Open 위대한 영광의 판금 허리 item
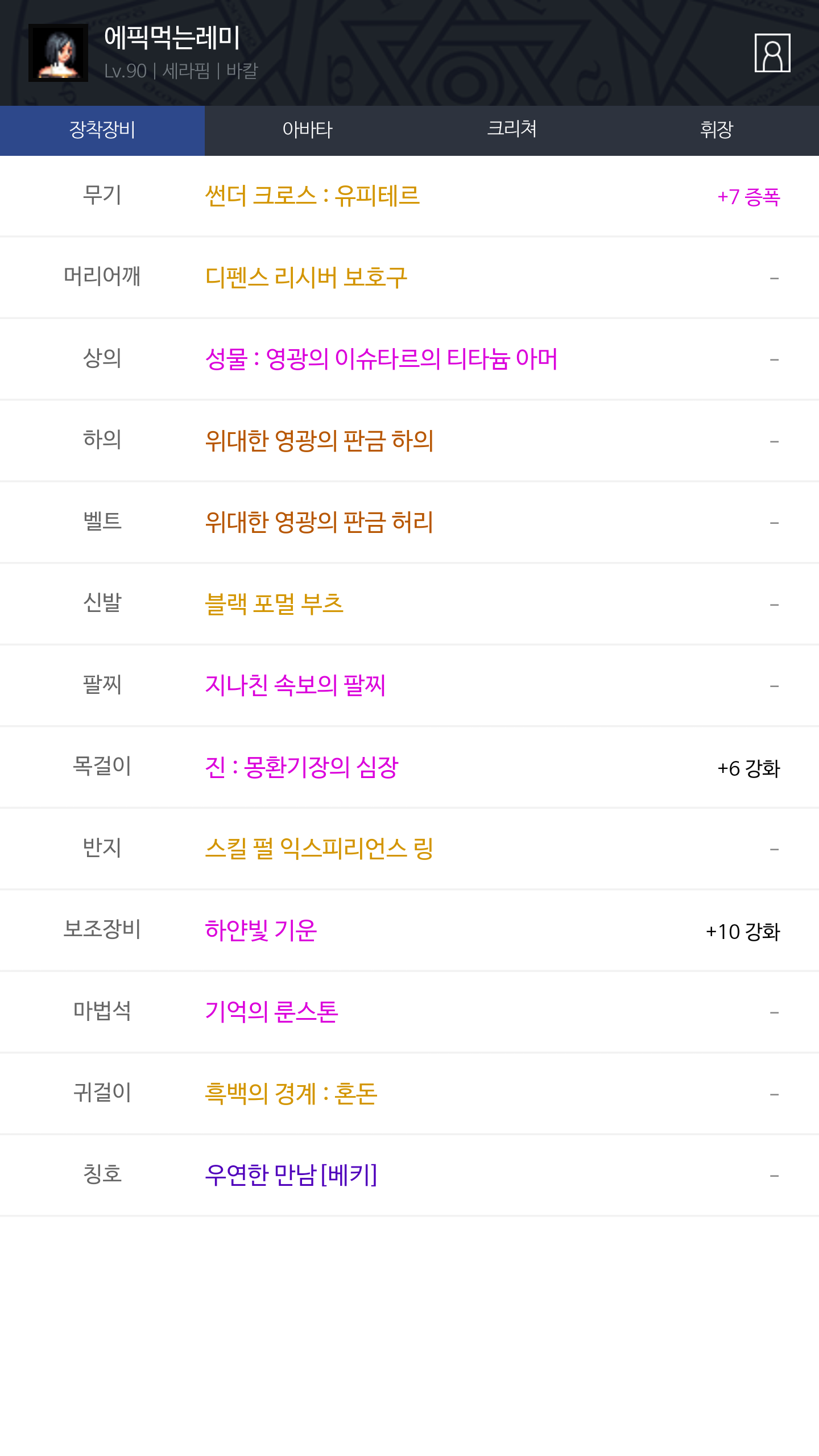This screenshot has height=1456, width=819. pos(319,522)
